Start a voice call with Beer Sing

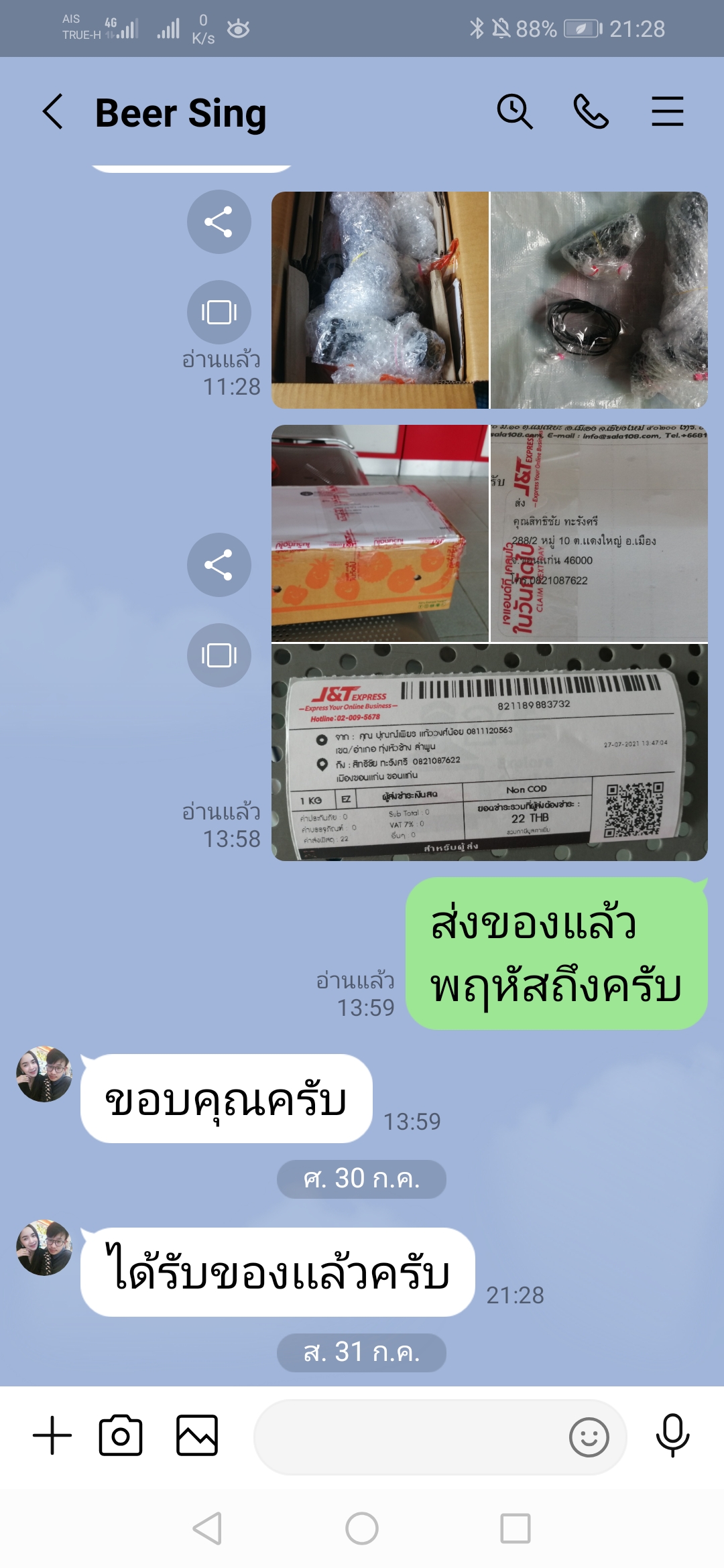591,111
